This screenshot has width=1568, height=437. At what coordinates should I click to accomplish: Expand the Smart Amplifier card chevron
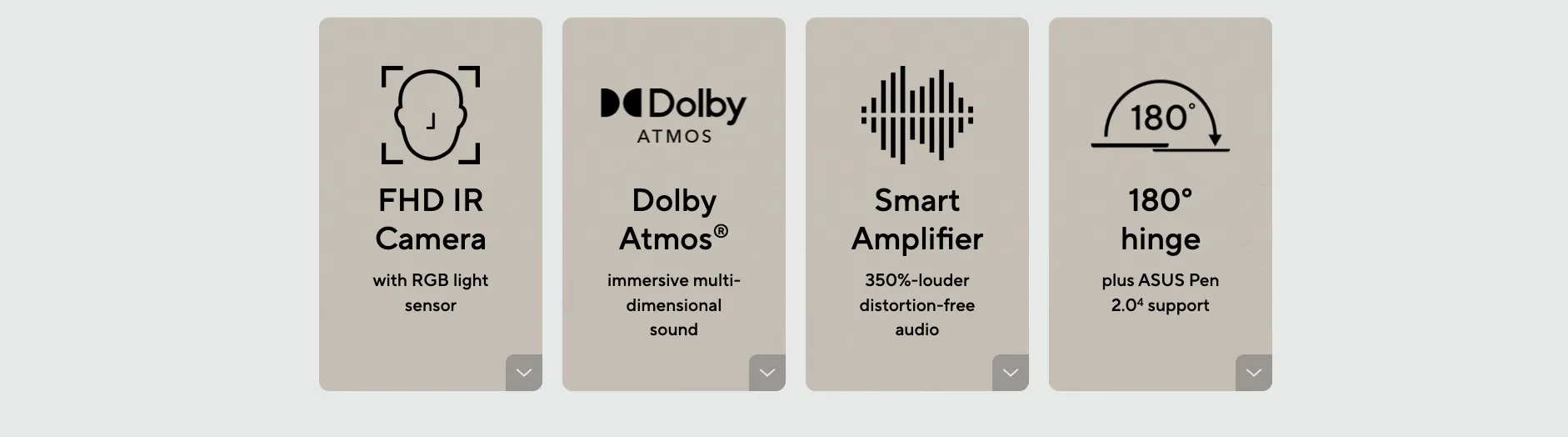pos(1011,373)
